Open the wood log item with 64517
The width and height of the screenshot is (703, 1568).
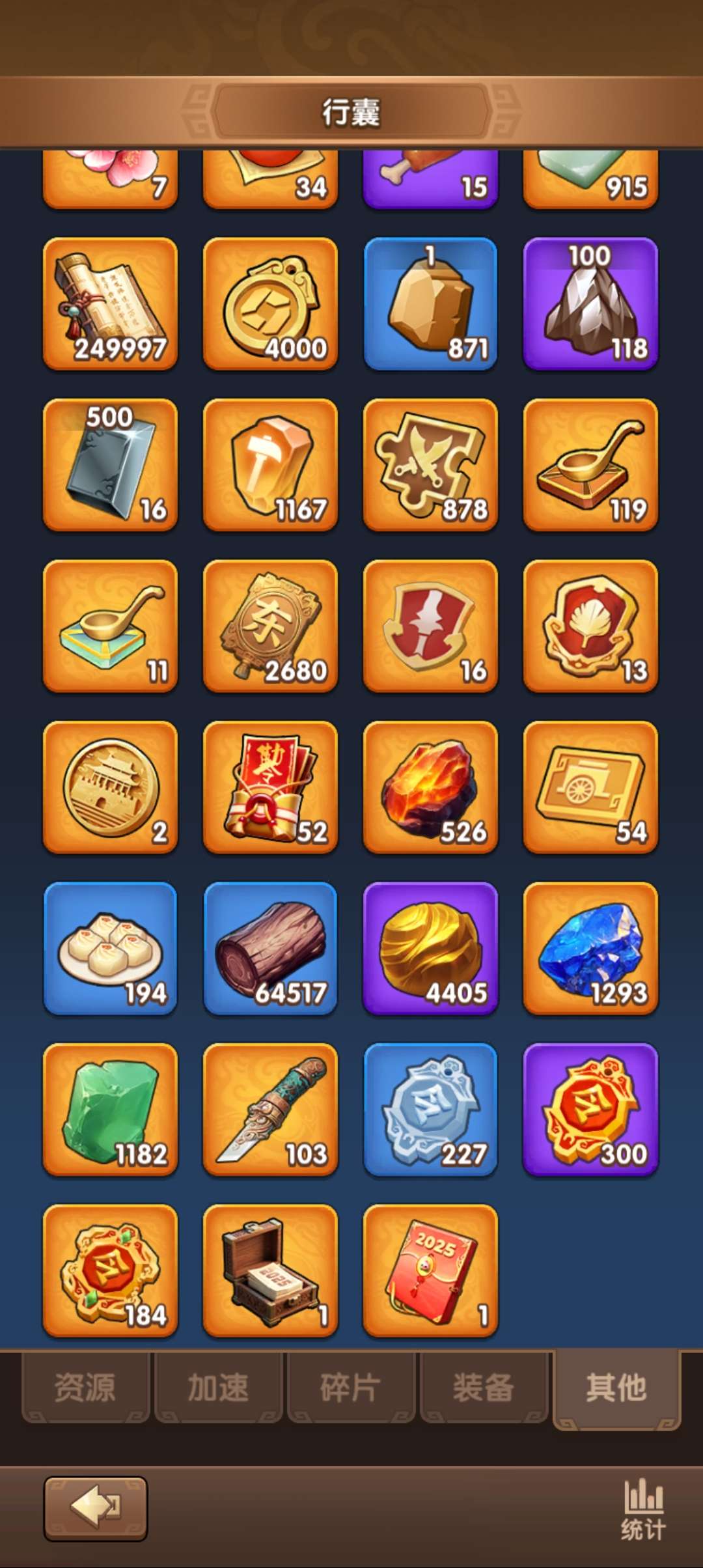pyautogui.click(x=270, y=948)
